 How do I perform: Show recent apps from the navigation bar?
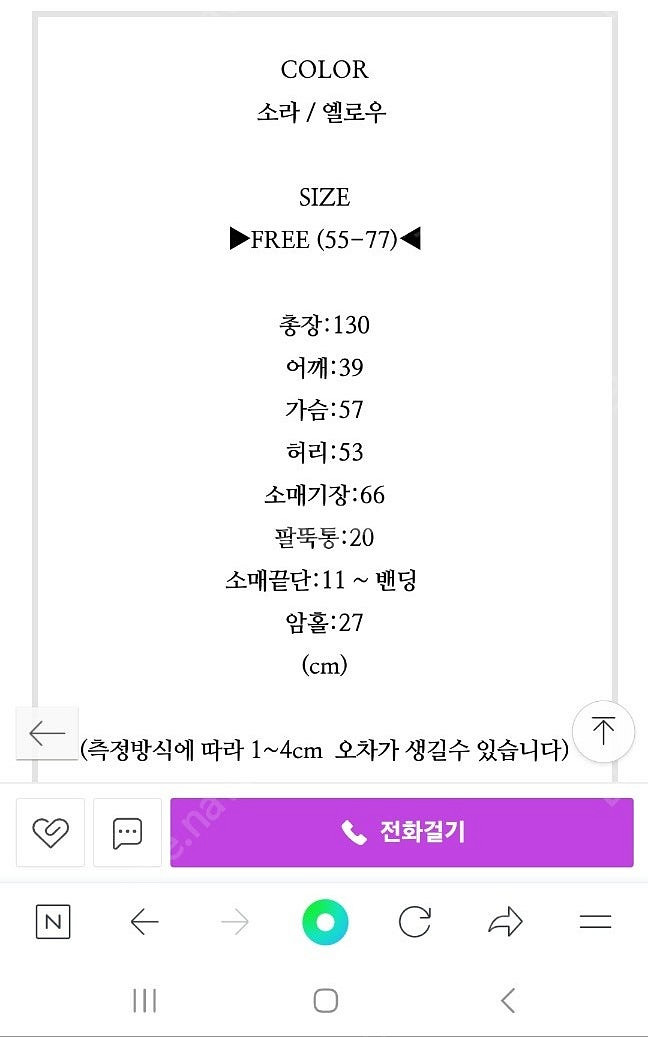pos(145,1000)
